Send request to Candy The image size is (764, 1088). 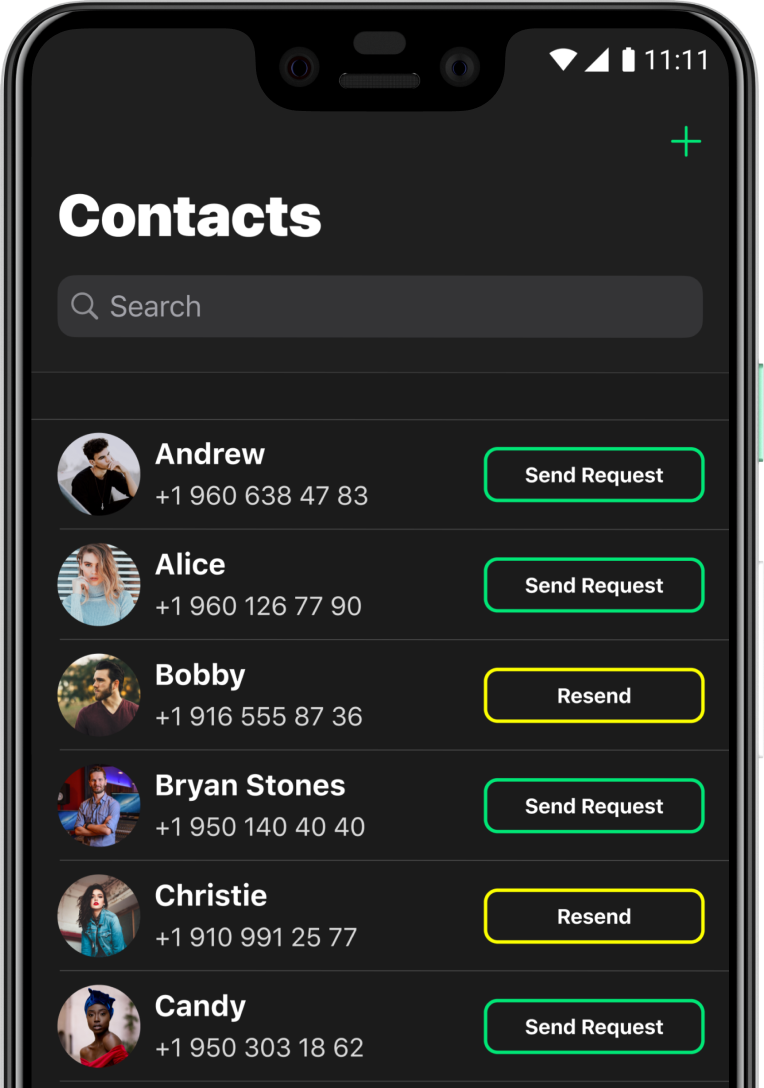594,1027
